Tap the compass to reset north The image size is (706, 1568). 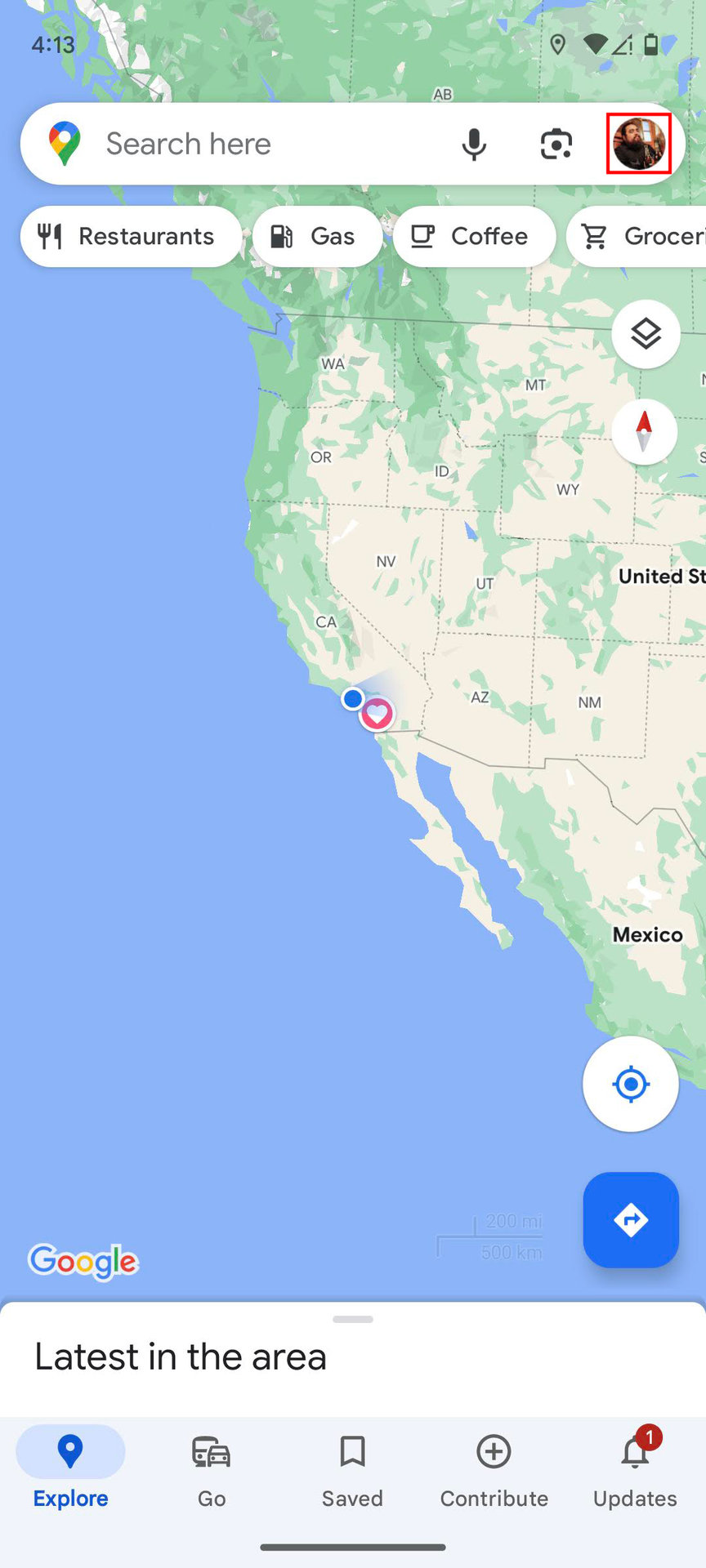coord(644,431)
